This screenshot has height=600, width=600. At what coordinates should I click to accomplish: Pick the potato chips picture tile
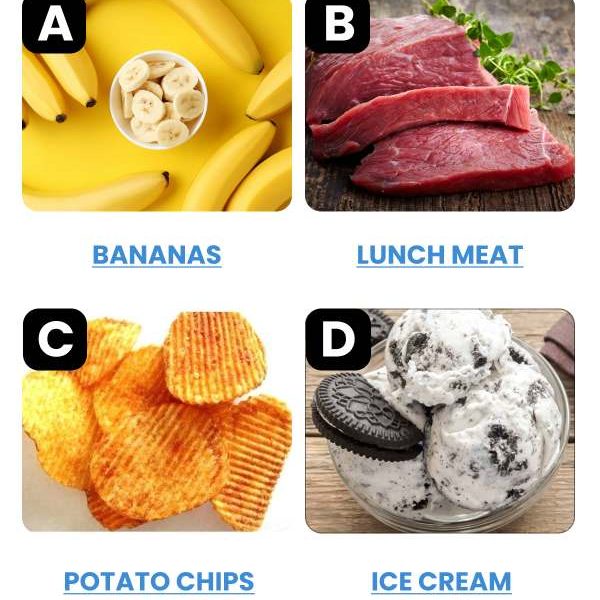coord(157,422)
